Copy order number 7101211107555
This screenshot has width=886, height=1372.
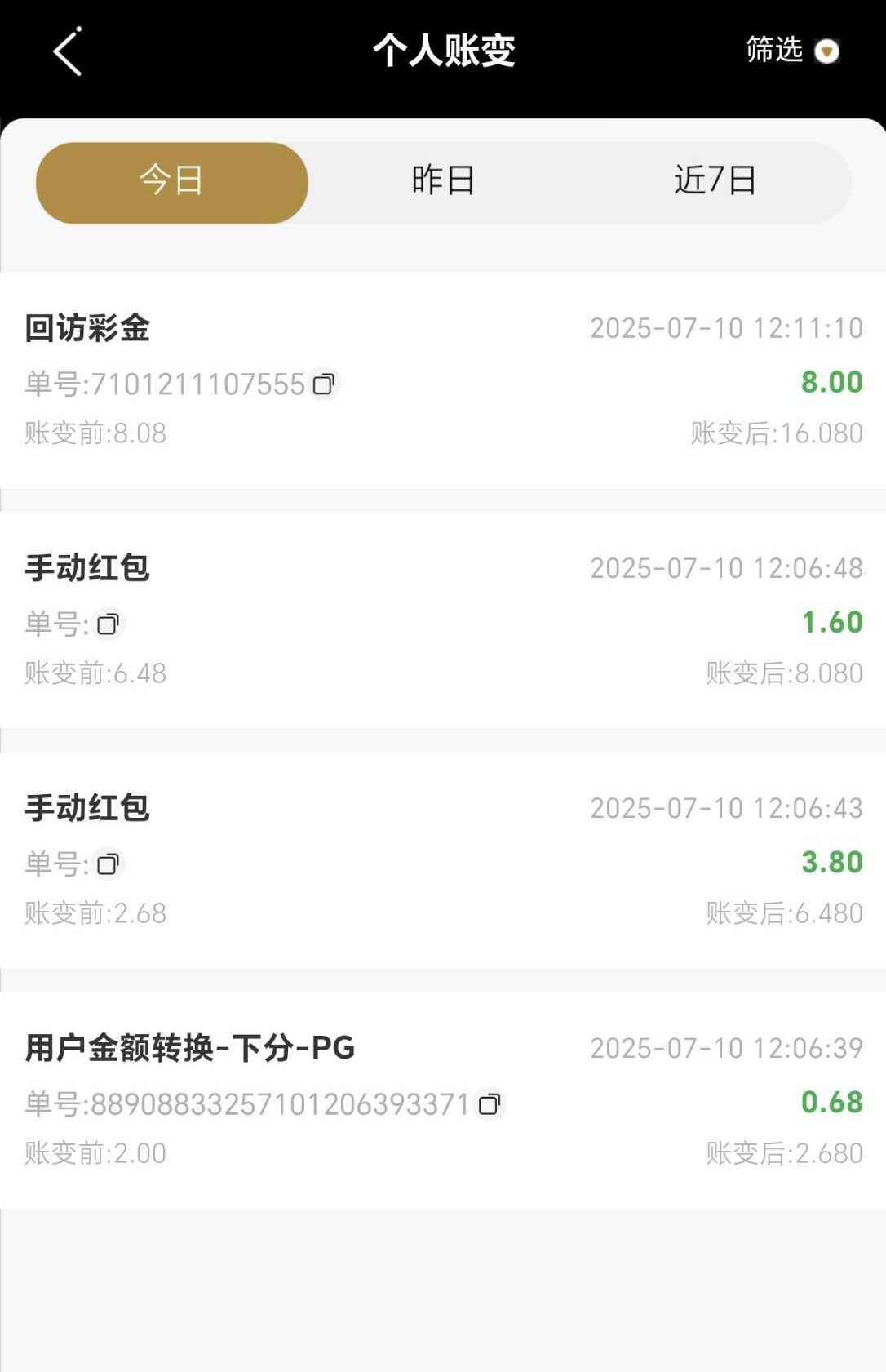[x=324, y=384]
